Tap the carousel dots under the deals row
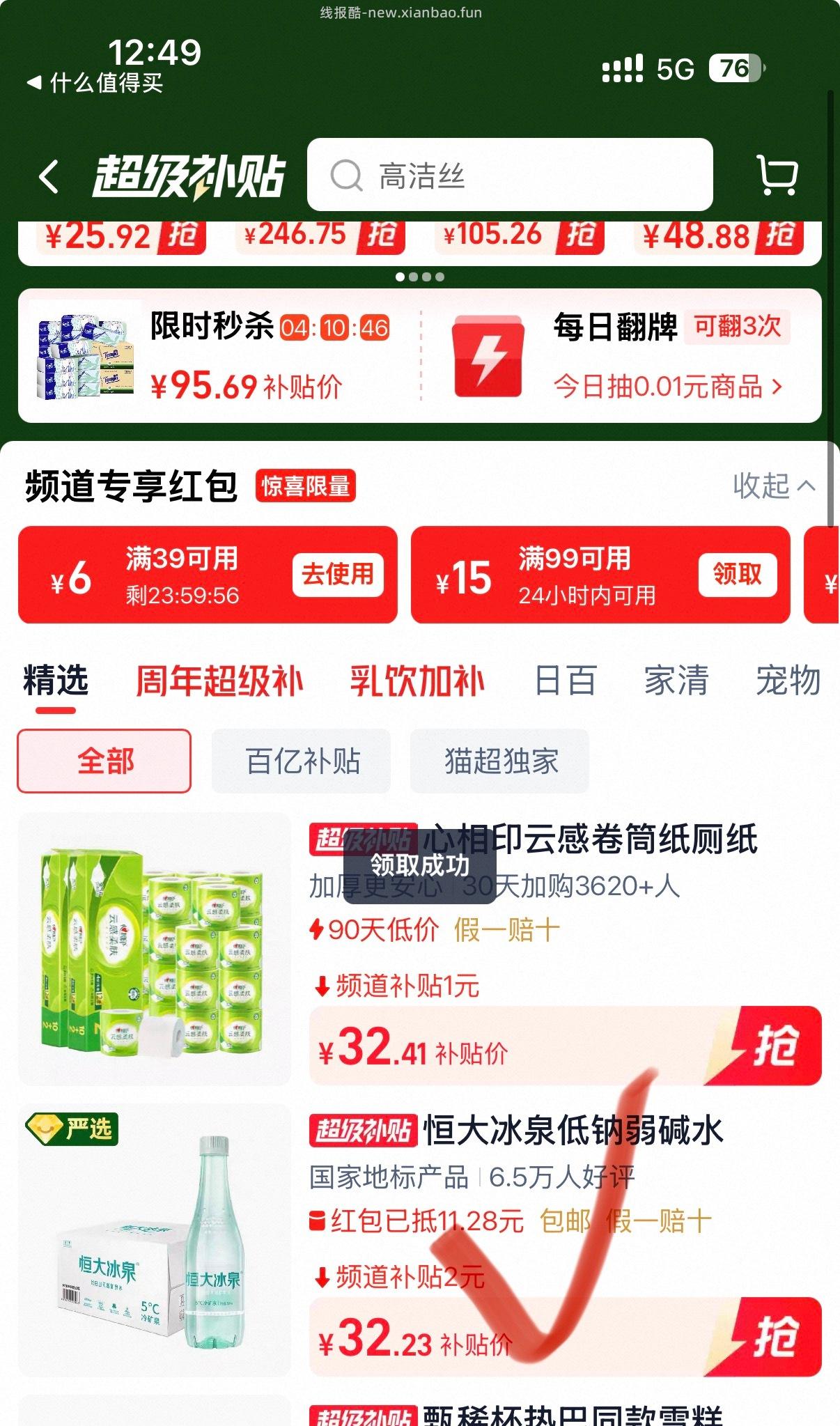 pyautogui.click(x=420, y=277)
